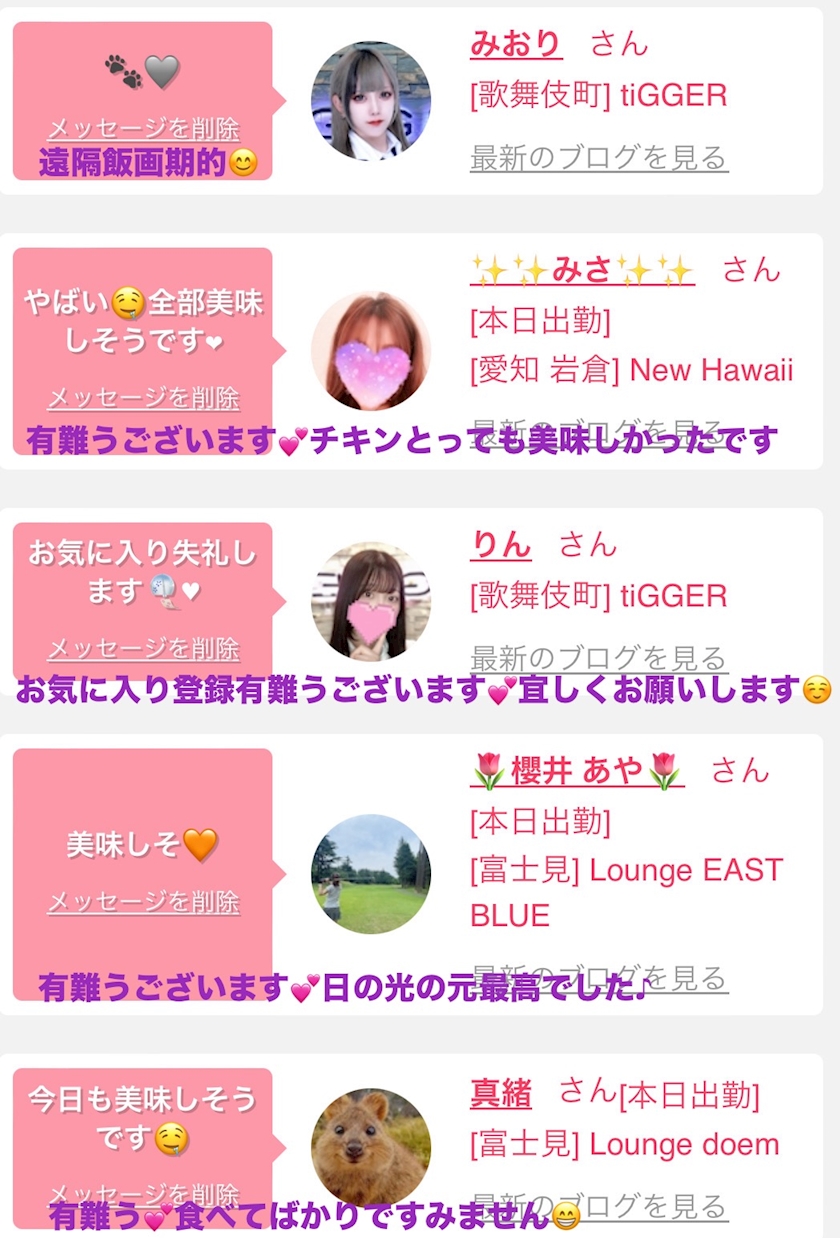Screen dimensions: 840x1238
Task: Open 櫻井 あや's profile name link
Action: click(x=577, y=771)
